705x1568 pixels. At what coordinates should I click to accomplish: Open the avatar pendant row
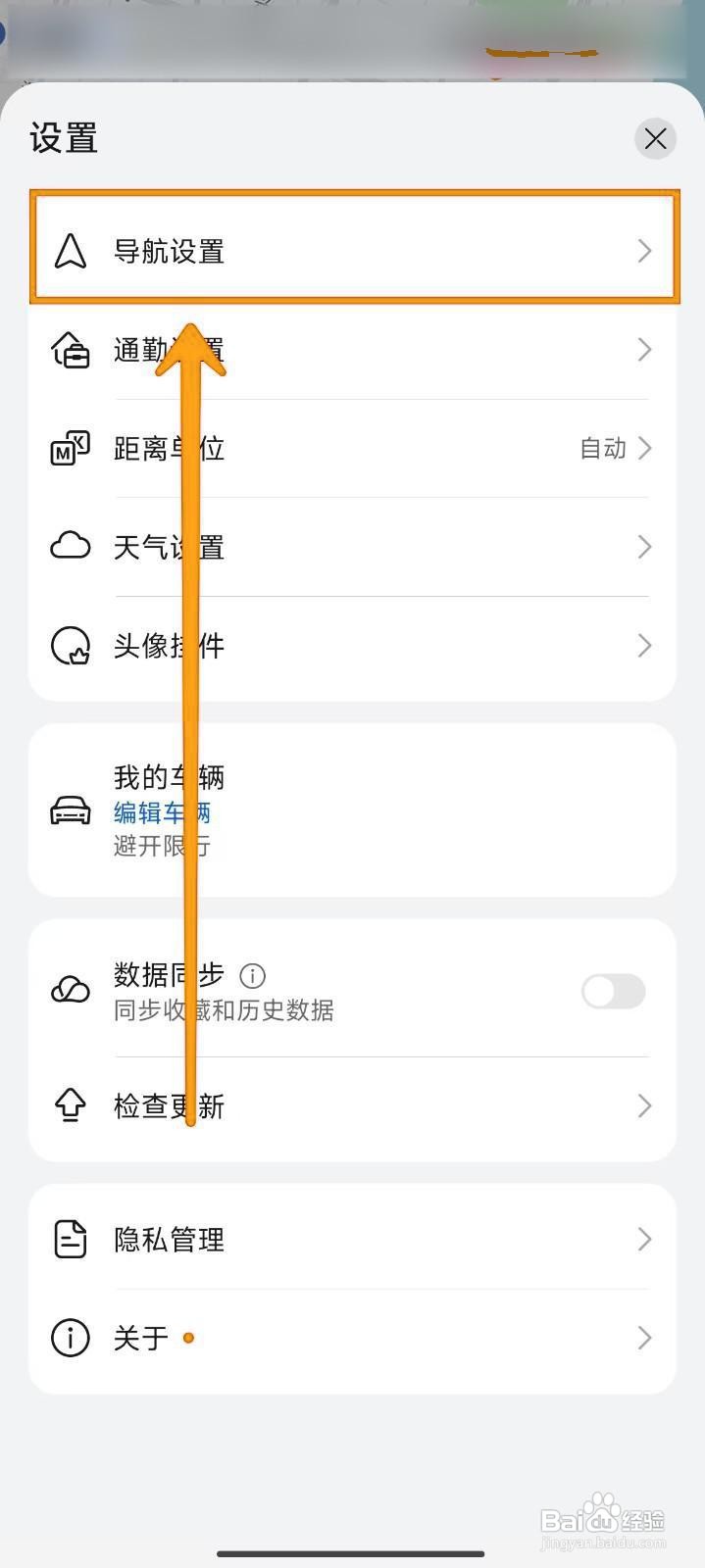click(x=353, y=646)
